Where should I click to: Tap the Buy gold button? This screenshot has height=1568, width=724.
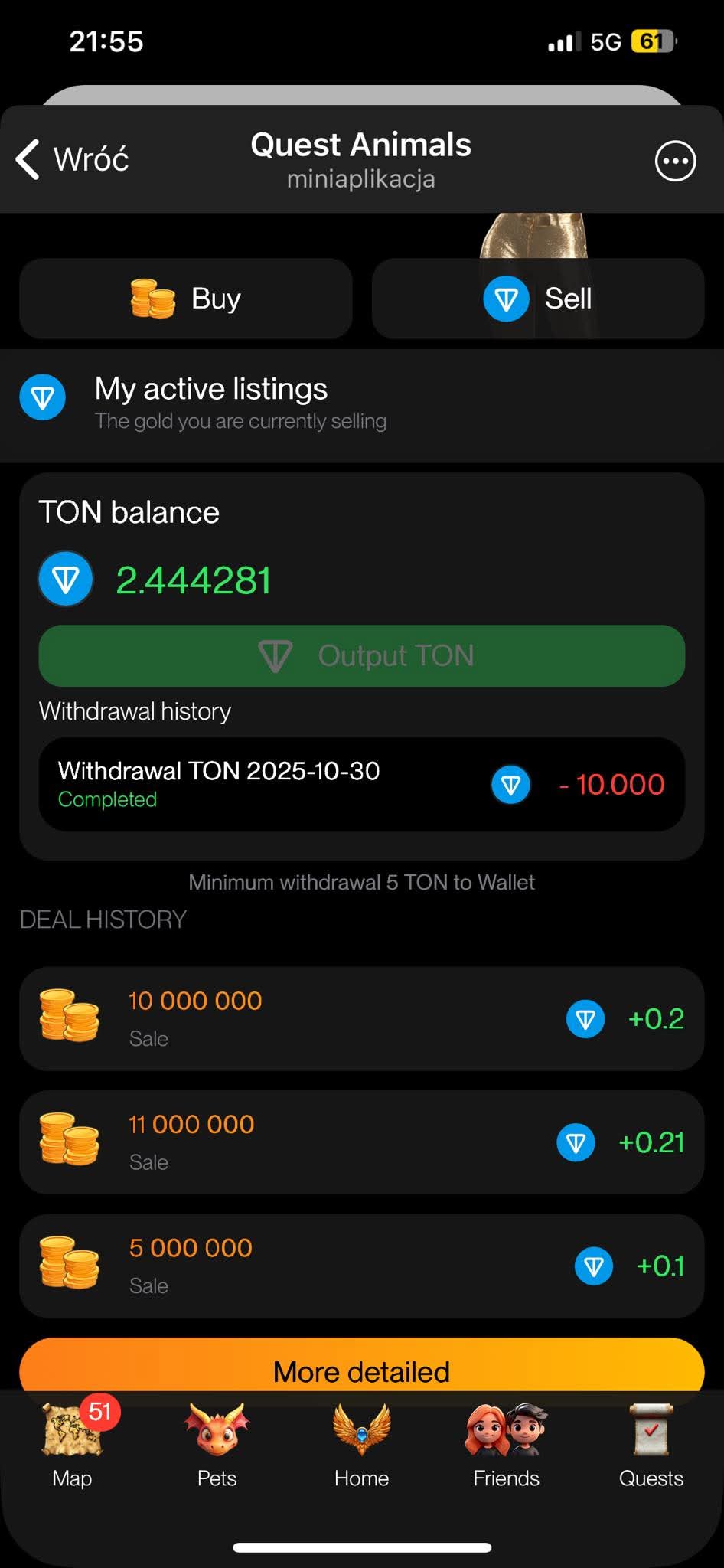click(x=186, y=299)
